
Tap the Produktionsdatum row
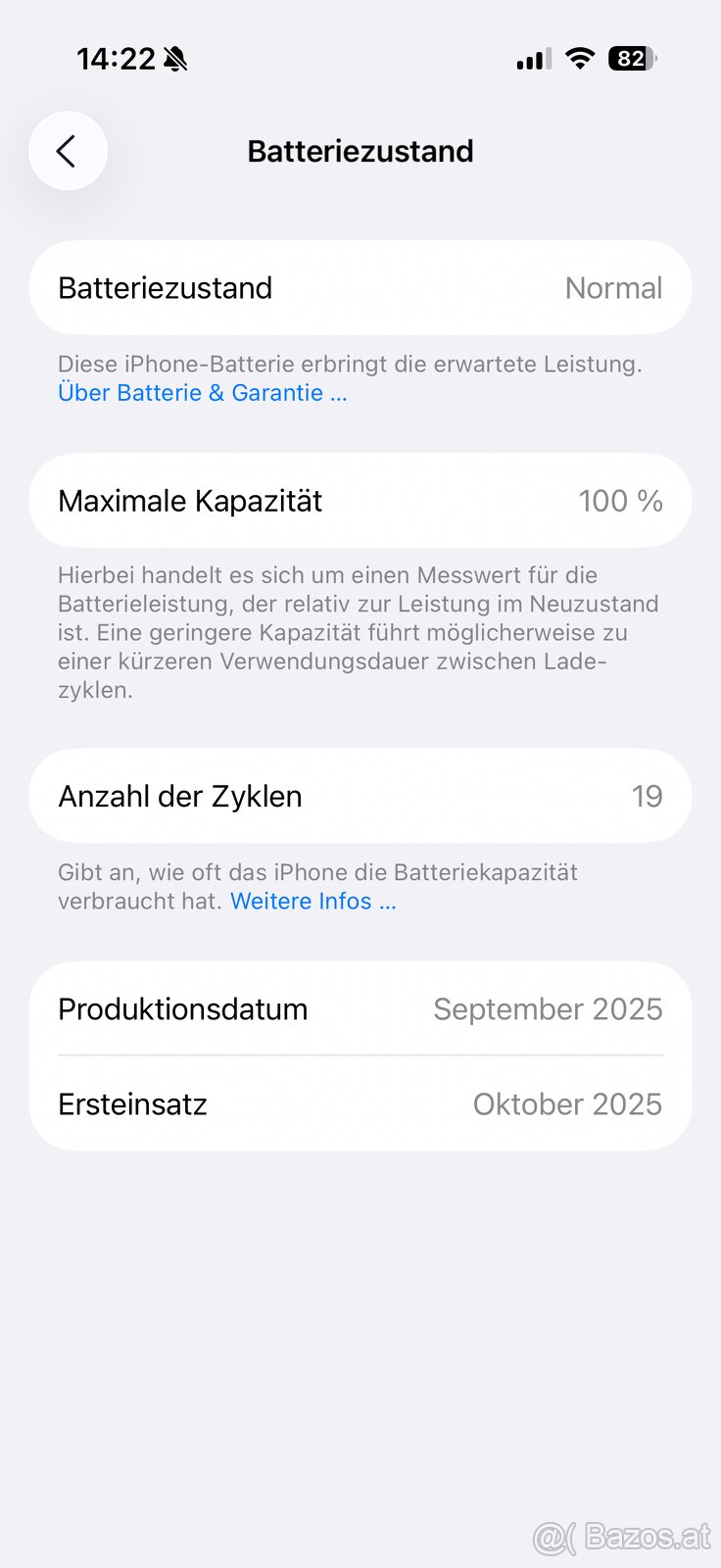(x=360, y=1008)
